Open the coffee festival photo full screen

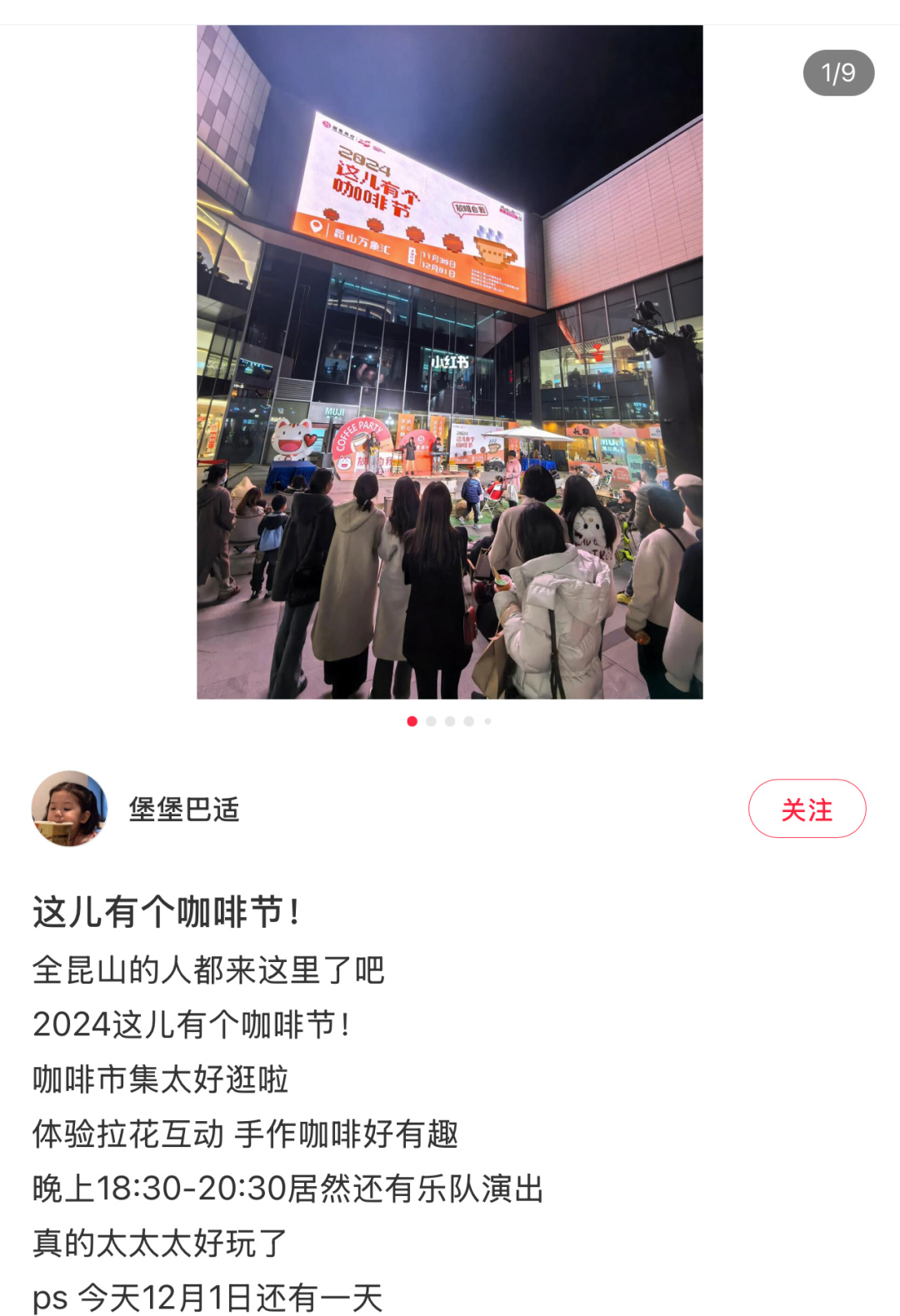pos(449,362)
